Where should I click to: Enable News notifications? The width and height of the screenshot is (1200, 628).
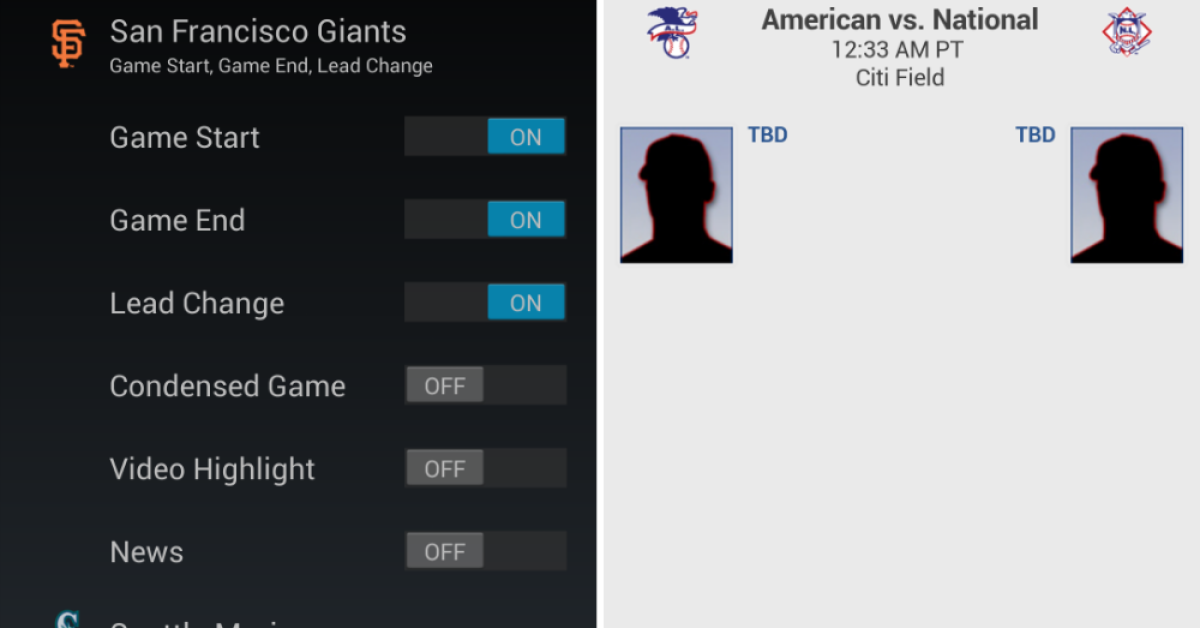485,552
